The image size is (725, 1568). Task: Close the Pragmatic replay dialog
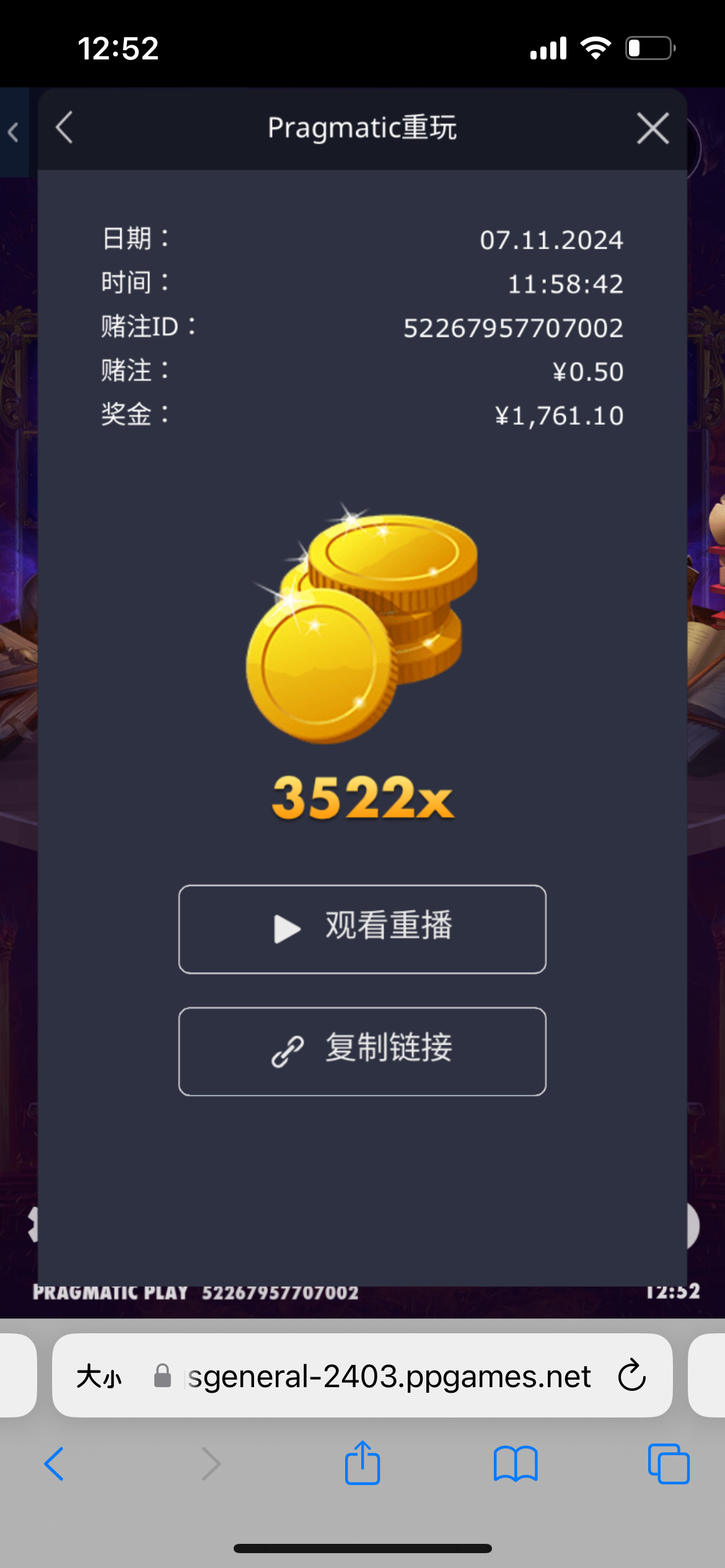point(652,129)
